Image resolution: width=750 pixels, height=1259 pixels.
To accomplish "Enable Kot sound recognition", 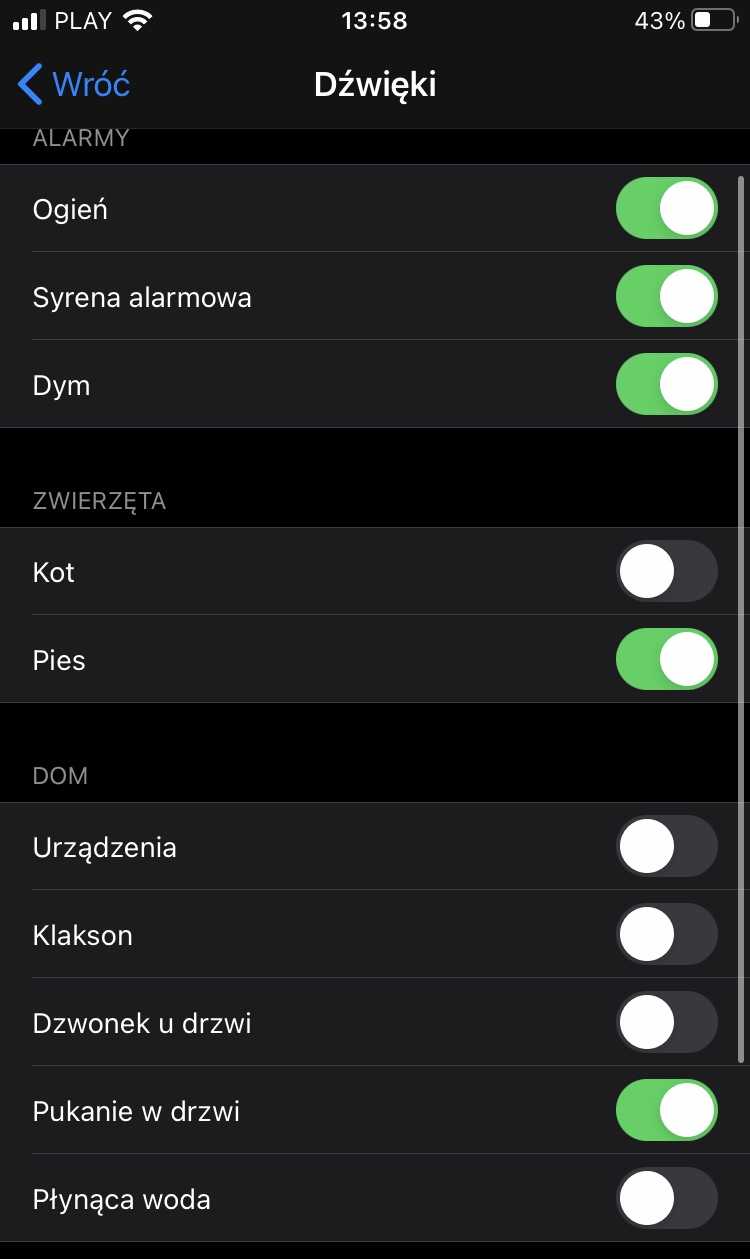I will (666, 572).
